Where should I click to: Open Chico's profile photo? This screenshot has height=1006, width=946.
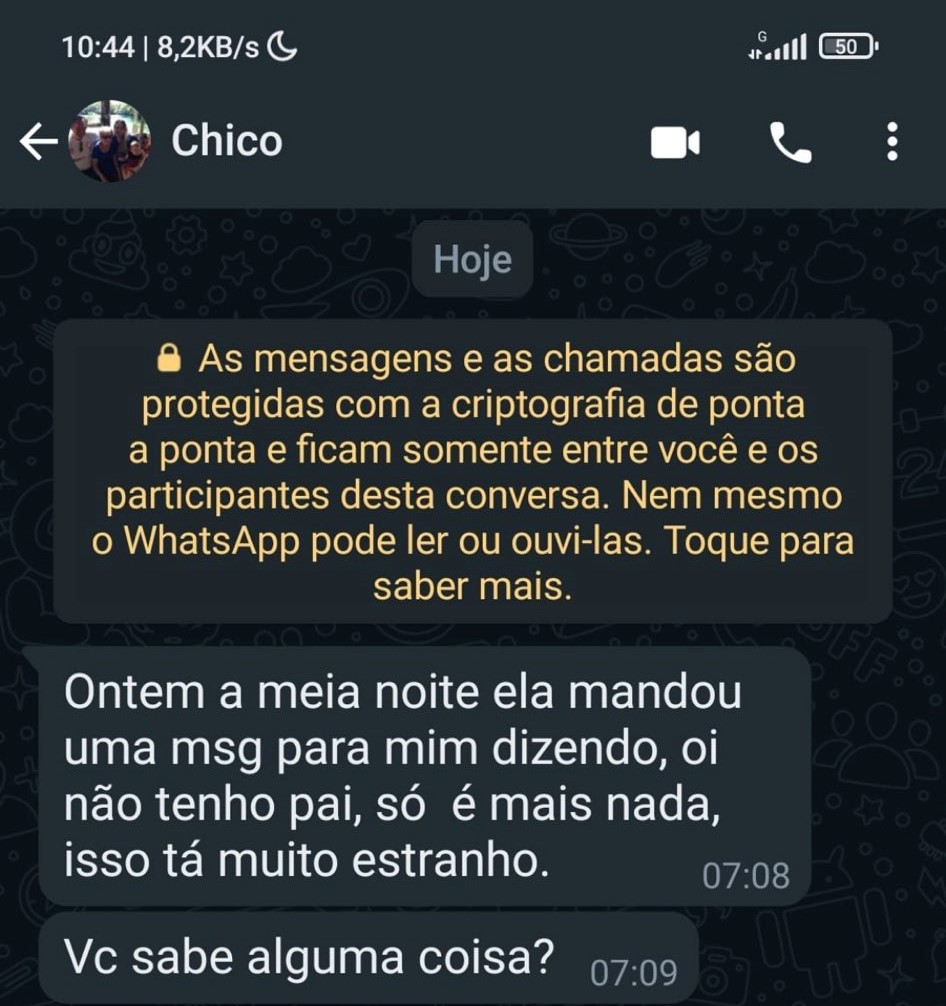pos(109,142)
